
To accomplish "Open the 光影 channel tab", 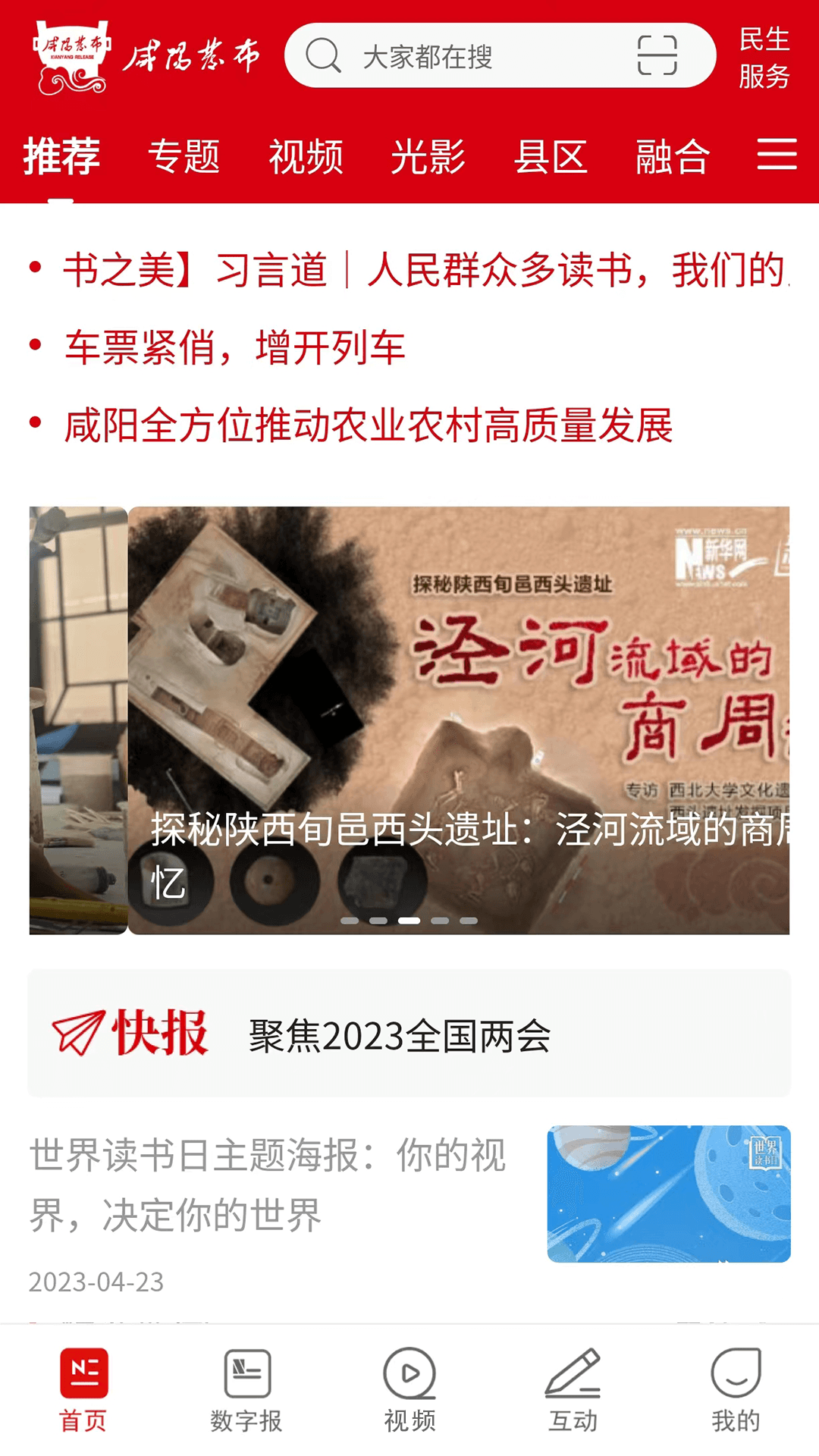I will point(428,156).
